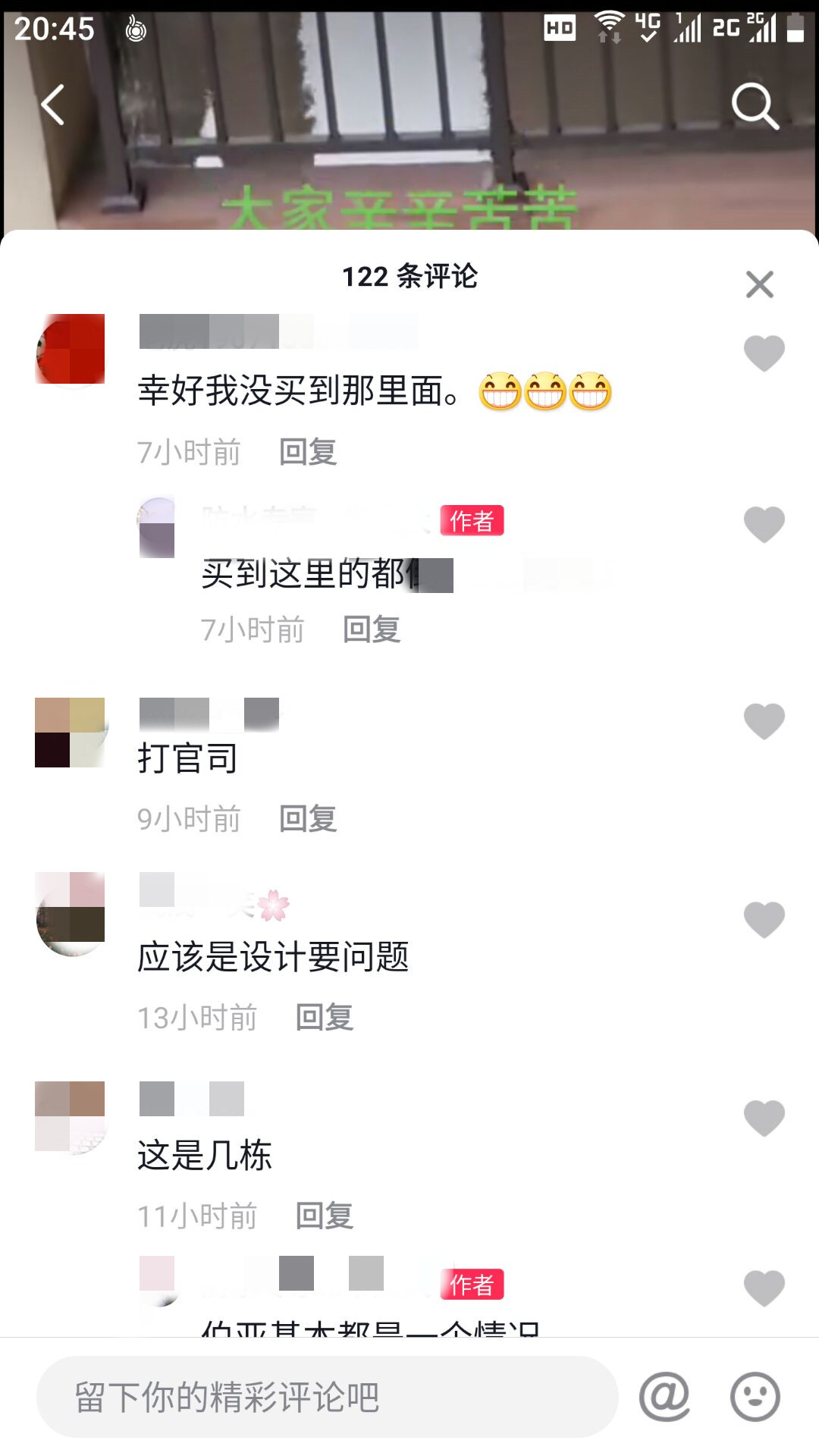Image resolution: width=819 pixels, height=1456 pixels.
Task: Go back using the top-left arrow
Action: point(53,105)
